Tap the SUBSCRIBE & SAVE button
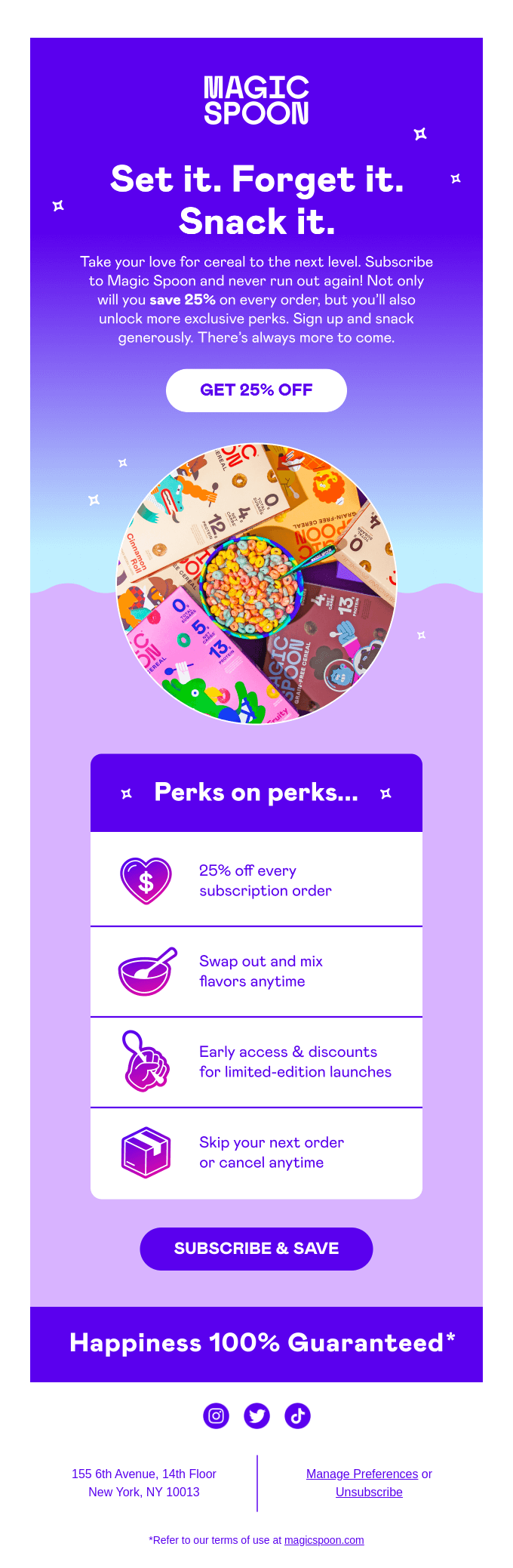 click(256, 1249)
